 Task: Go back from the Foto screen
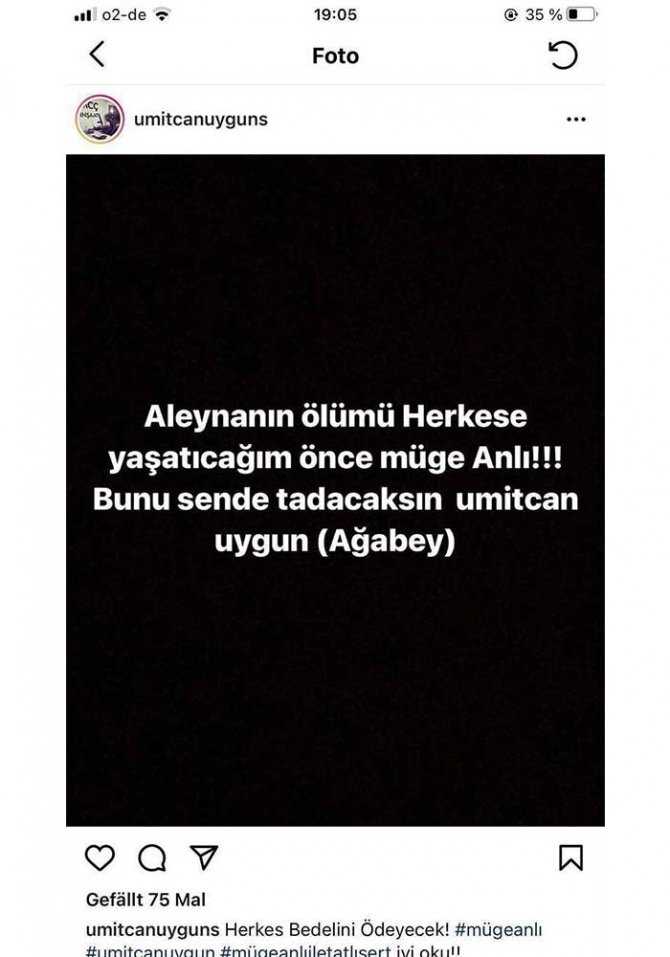[97, 55]
